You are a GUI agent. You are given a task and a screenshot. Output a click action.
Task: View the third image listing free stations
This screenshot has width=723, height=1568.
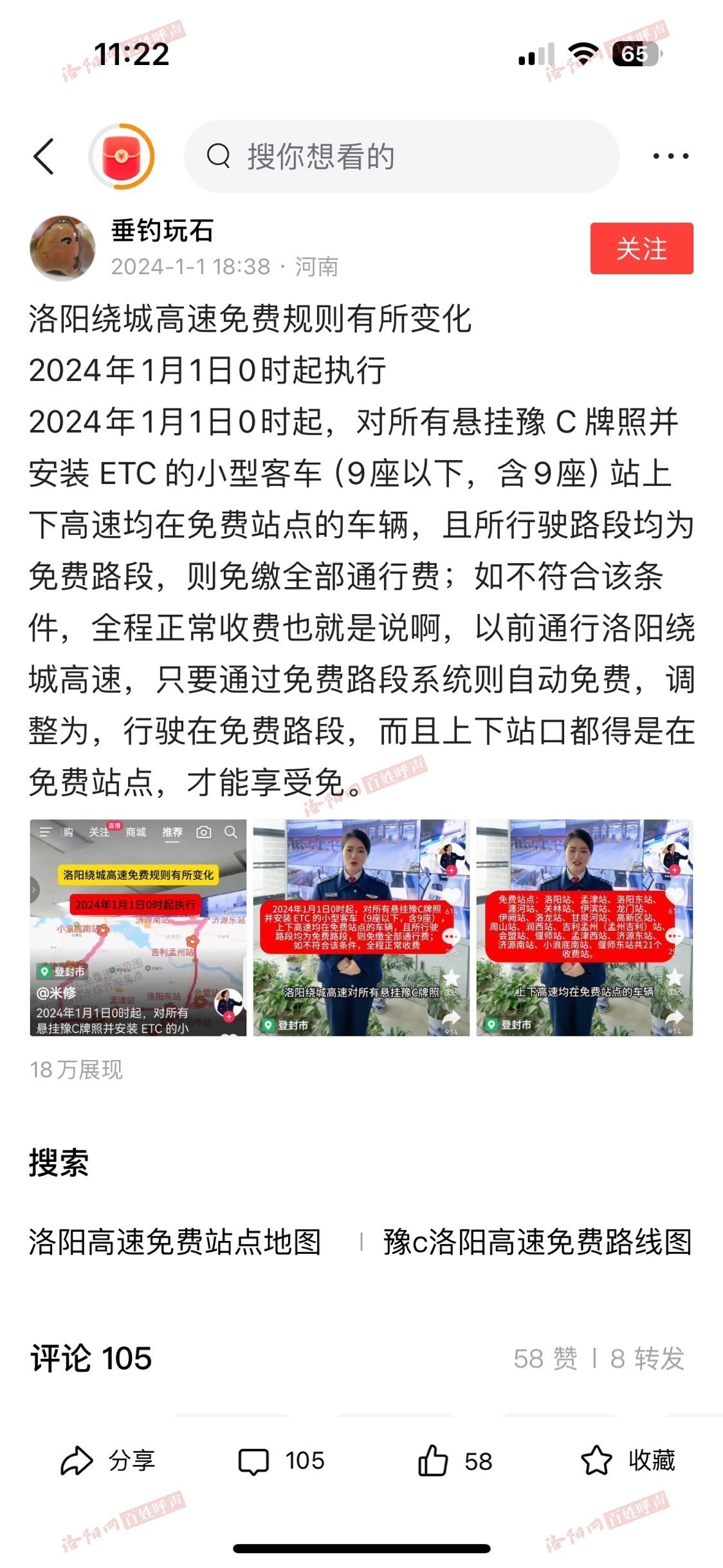click(584, 928)
